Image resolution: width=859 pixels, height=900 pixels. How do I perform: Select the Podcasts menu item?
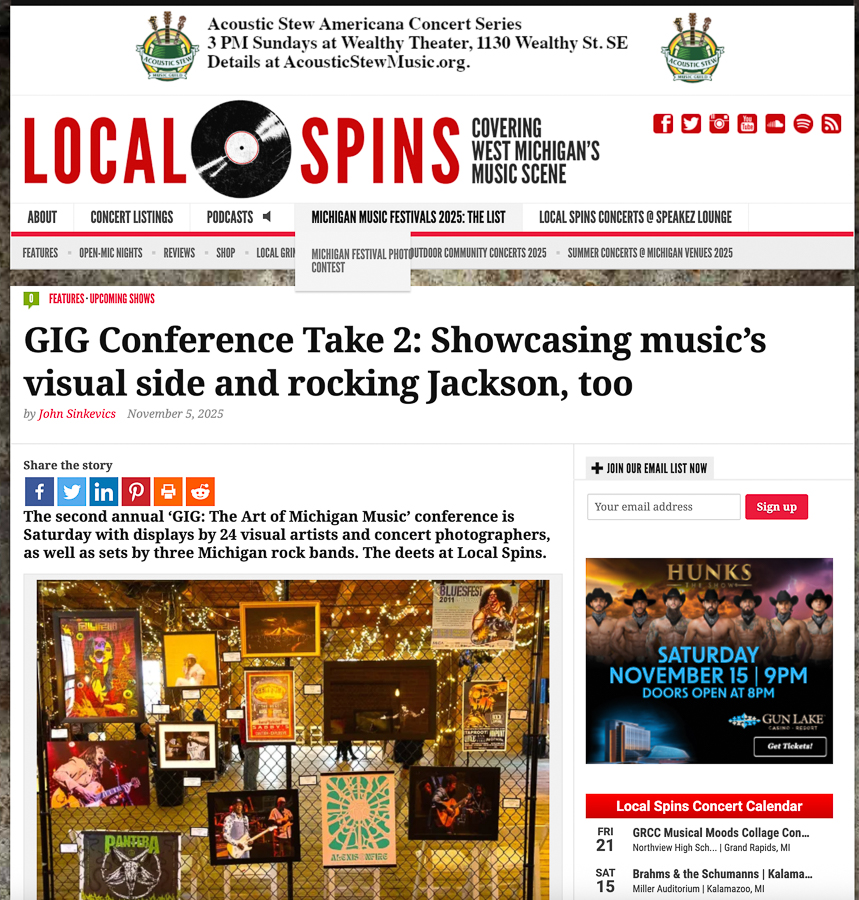click(x=230, y=217)
